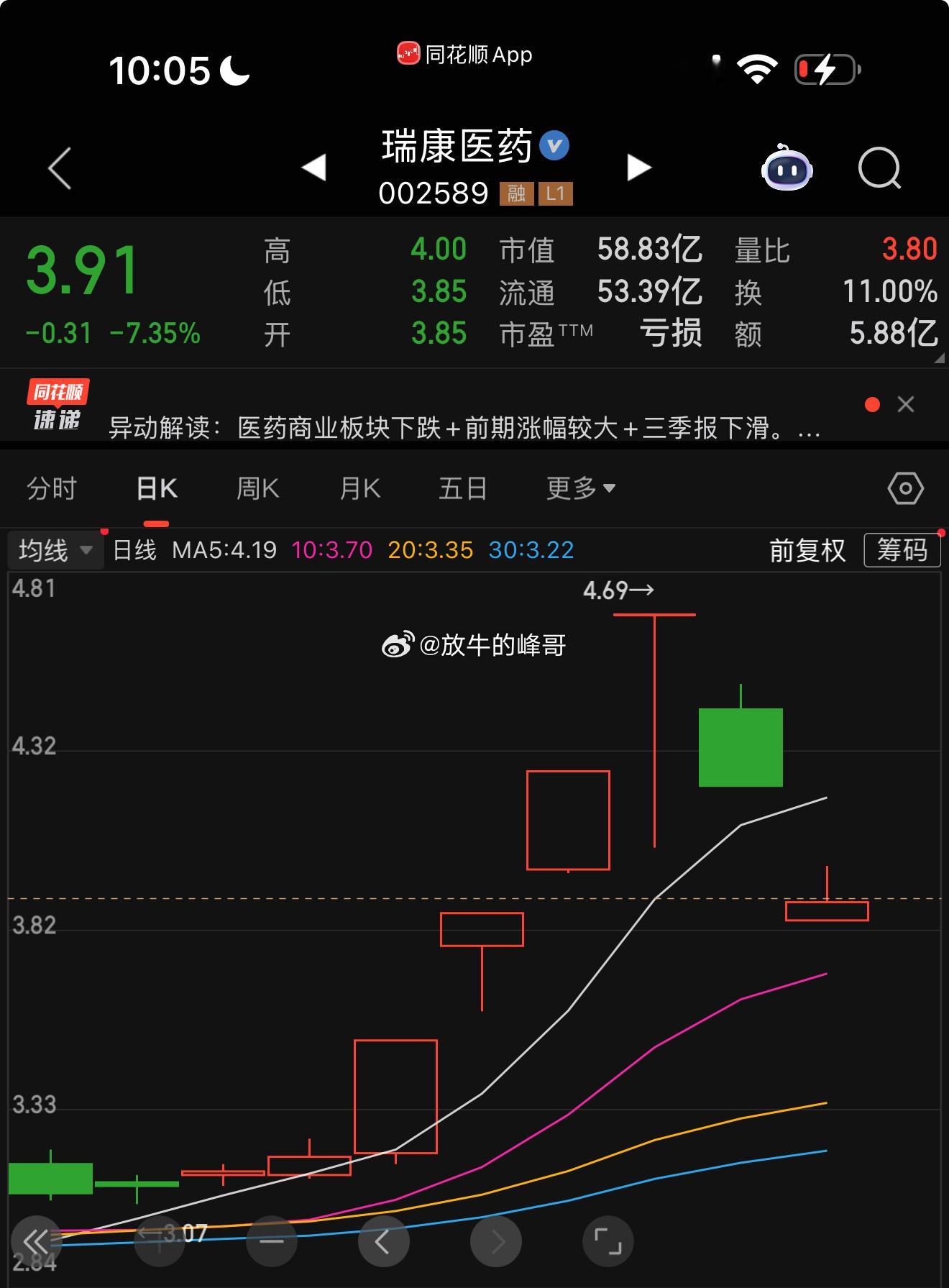949x1288 pixels.
Task: Tap the left chevron to scroll chart back
Action: click(384, 1241)
